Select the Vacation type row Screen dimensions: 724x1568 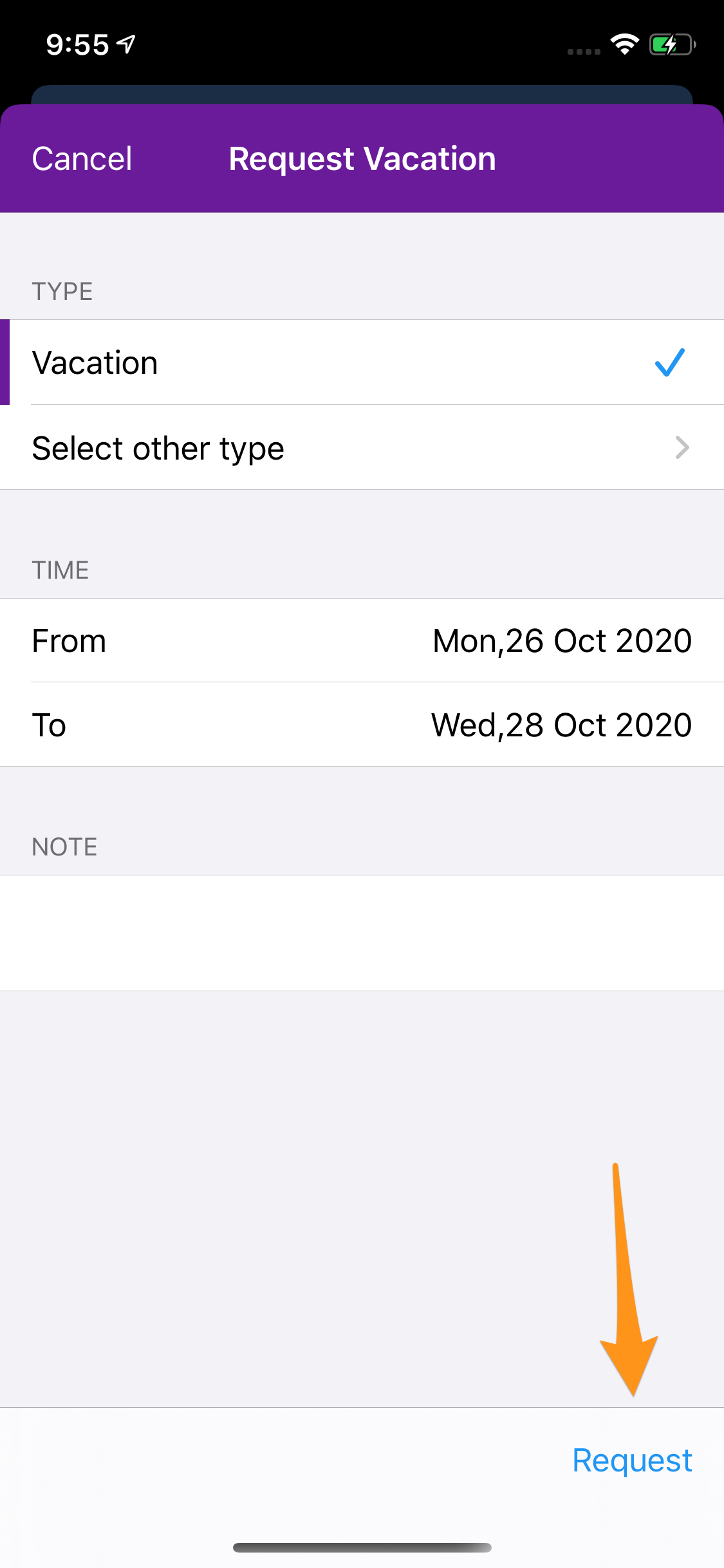coord(362,362)
